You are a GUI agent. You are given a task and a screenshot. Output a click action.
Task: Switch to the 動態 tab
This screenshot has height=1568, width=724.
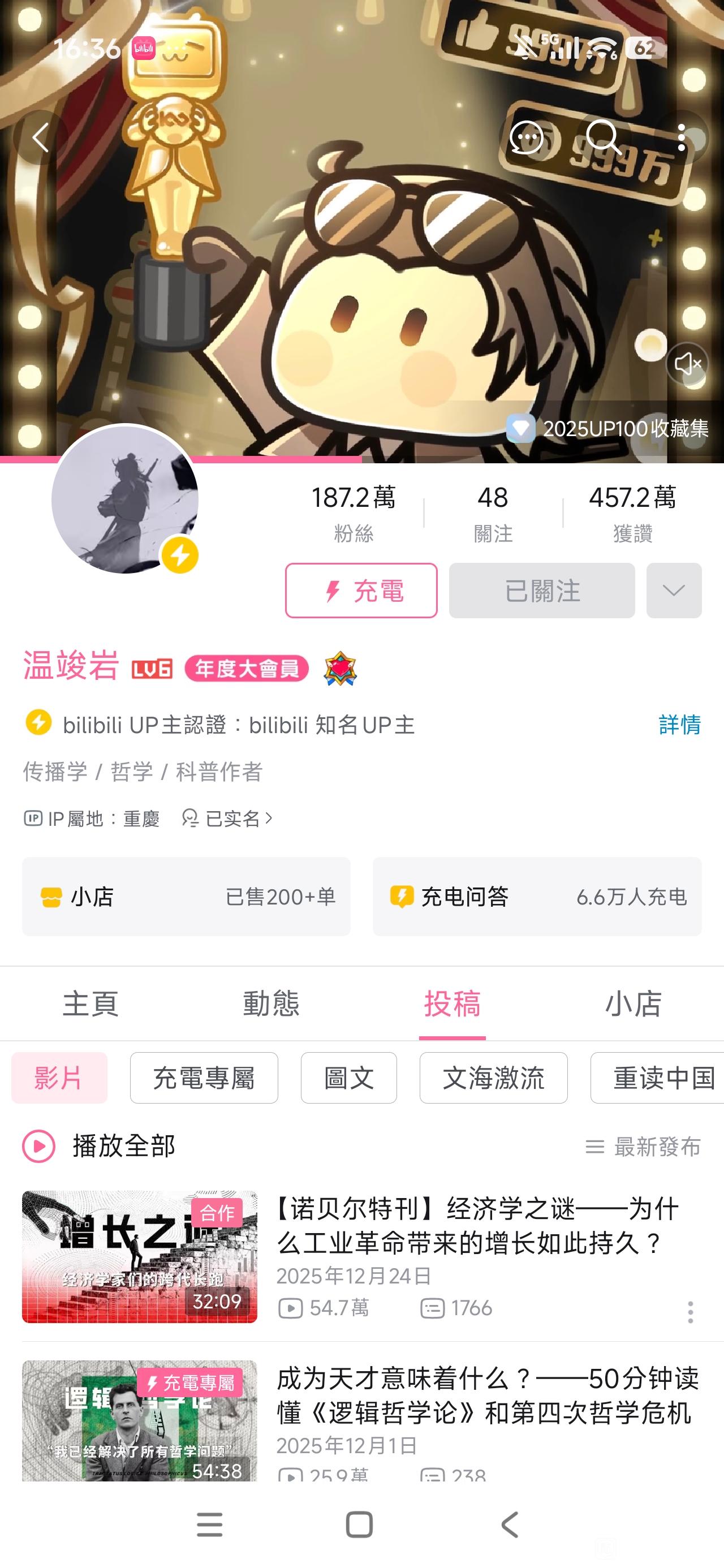(x=271, y=1003)
